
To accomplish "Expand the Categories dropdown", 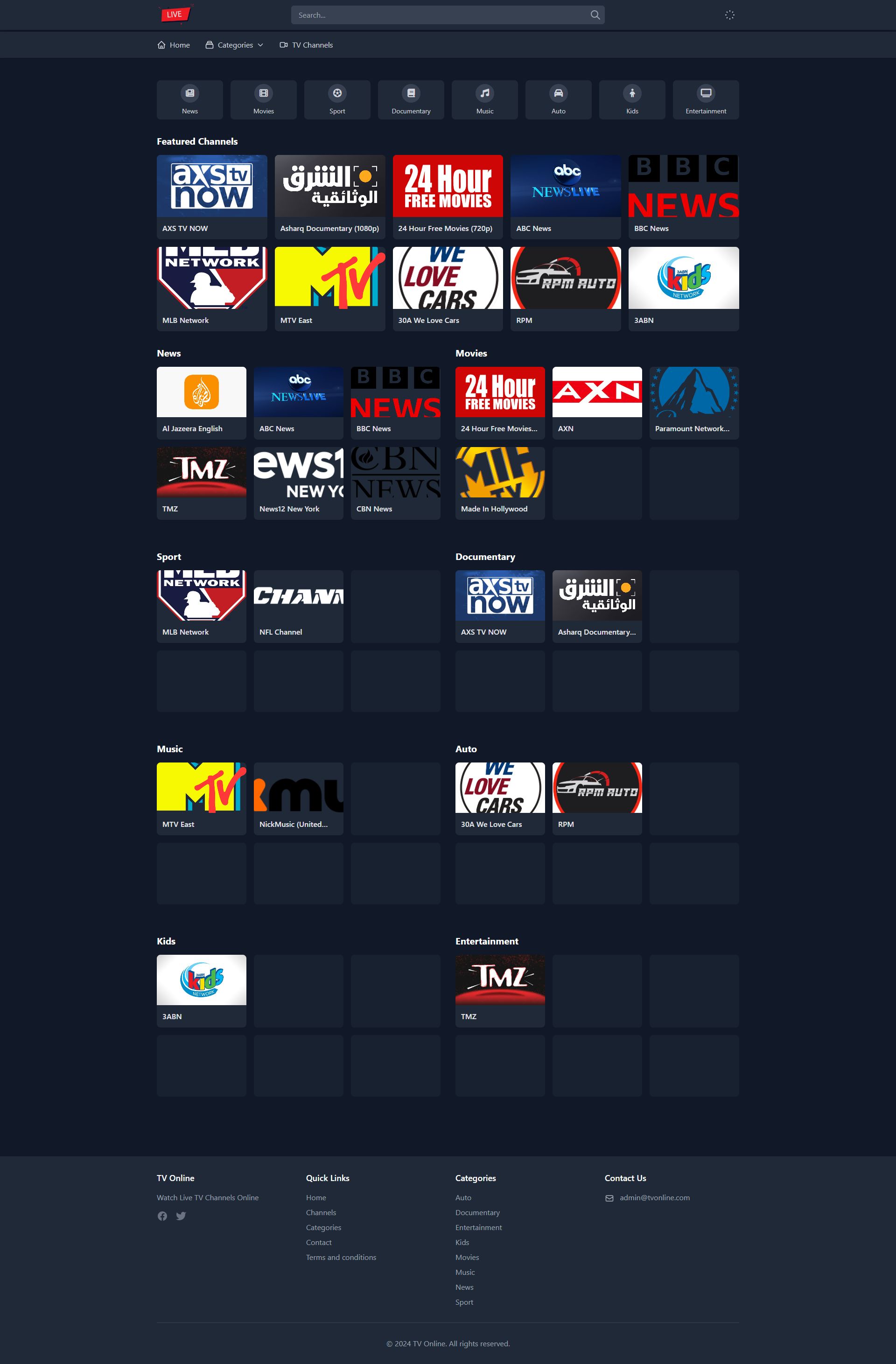I will click(x=234, y=45).
